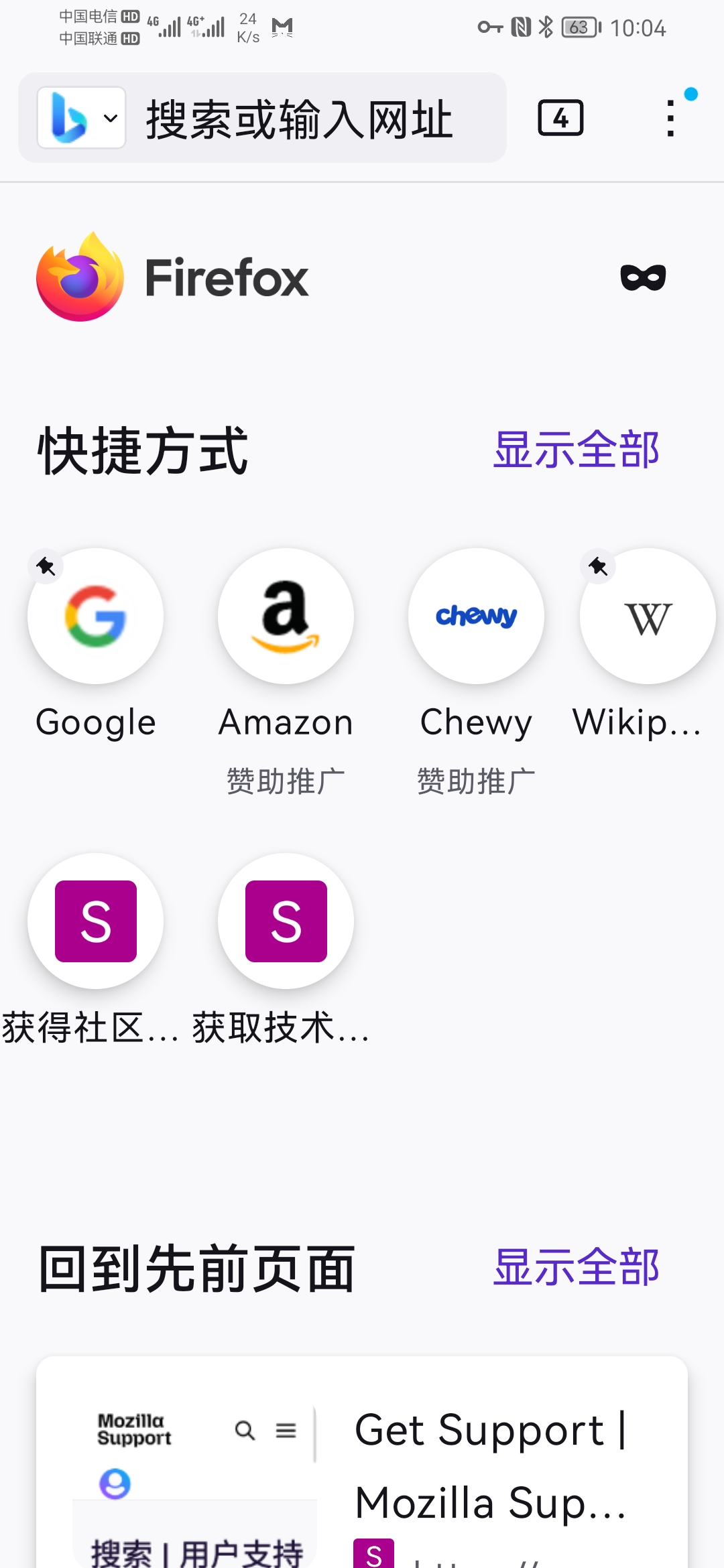Open the 获取技术 shortcut

[x=286, y=921]
